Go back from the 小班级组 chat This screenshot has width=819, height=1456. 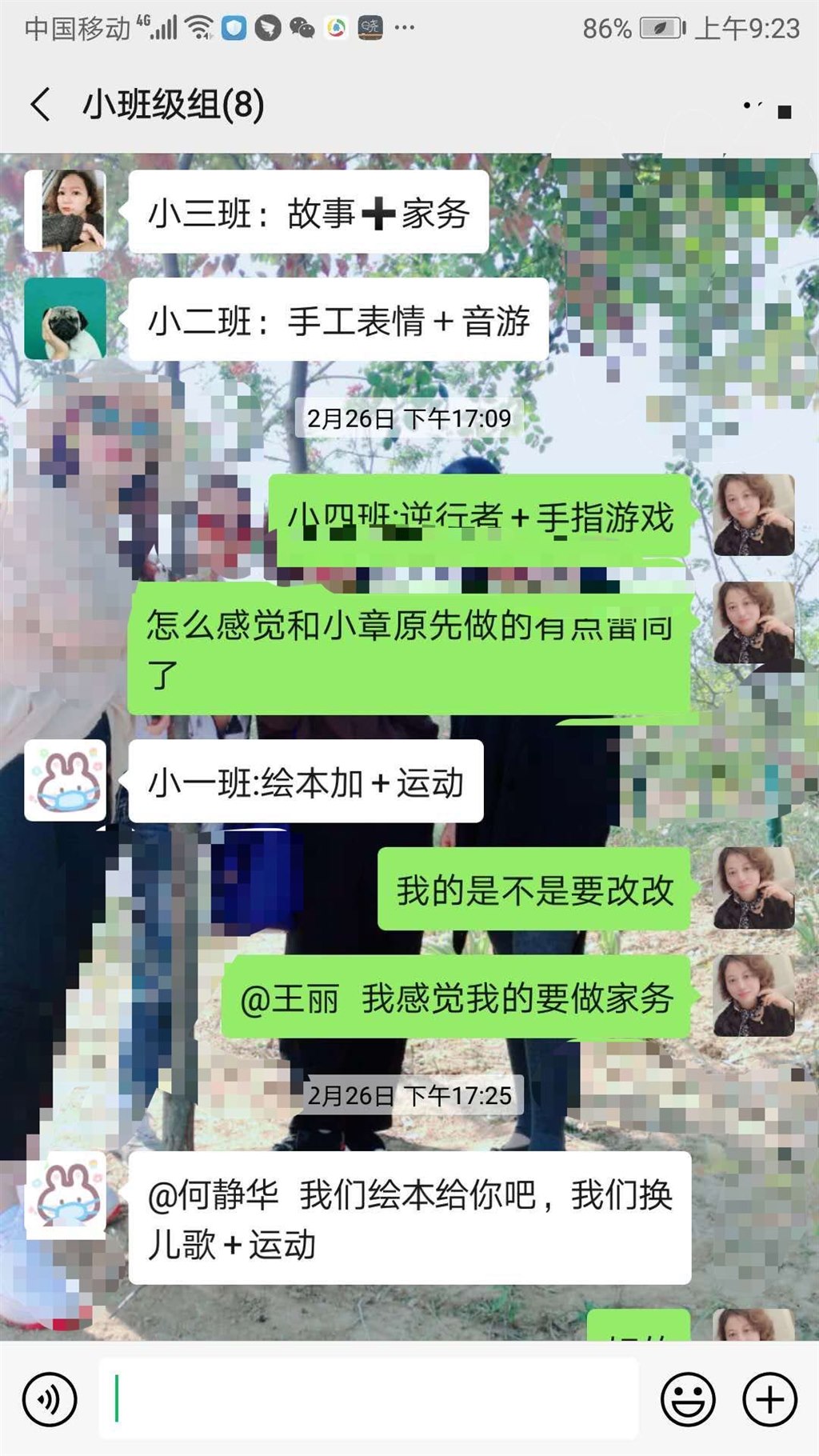(42, 105)
